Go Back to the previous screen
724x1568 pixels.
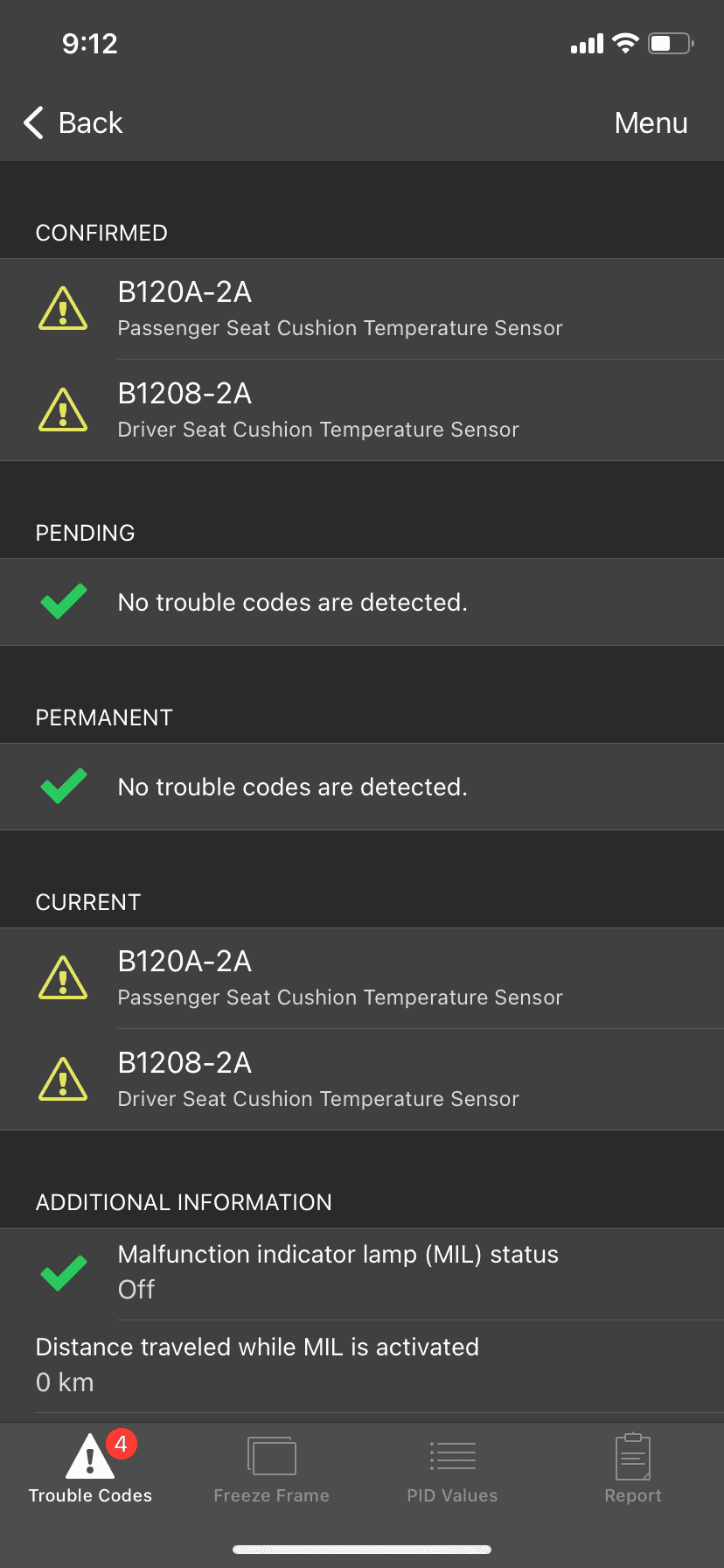pyautogui.click(x=73, y=122)
